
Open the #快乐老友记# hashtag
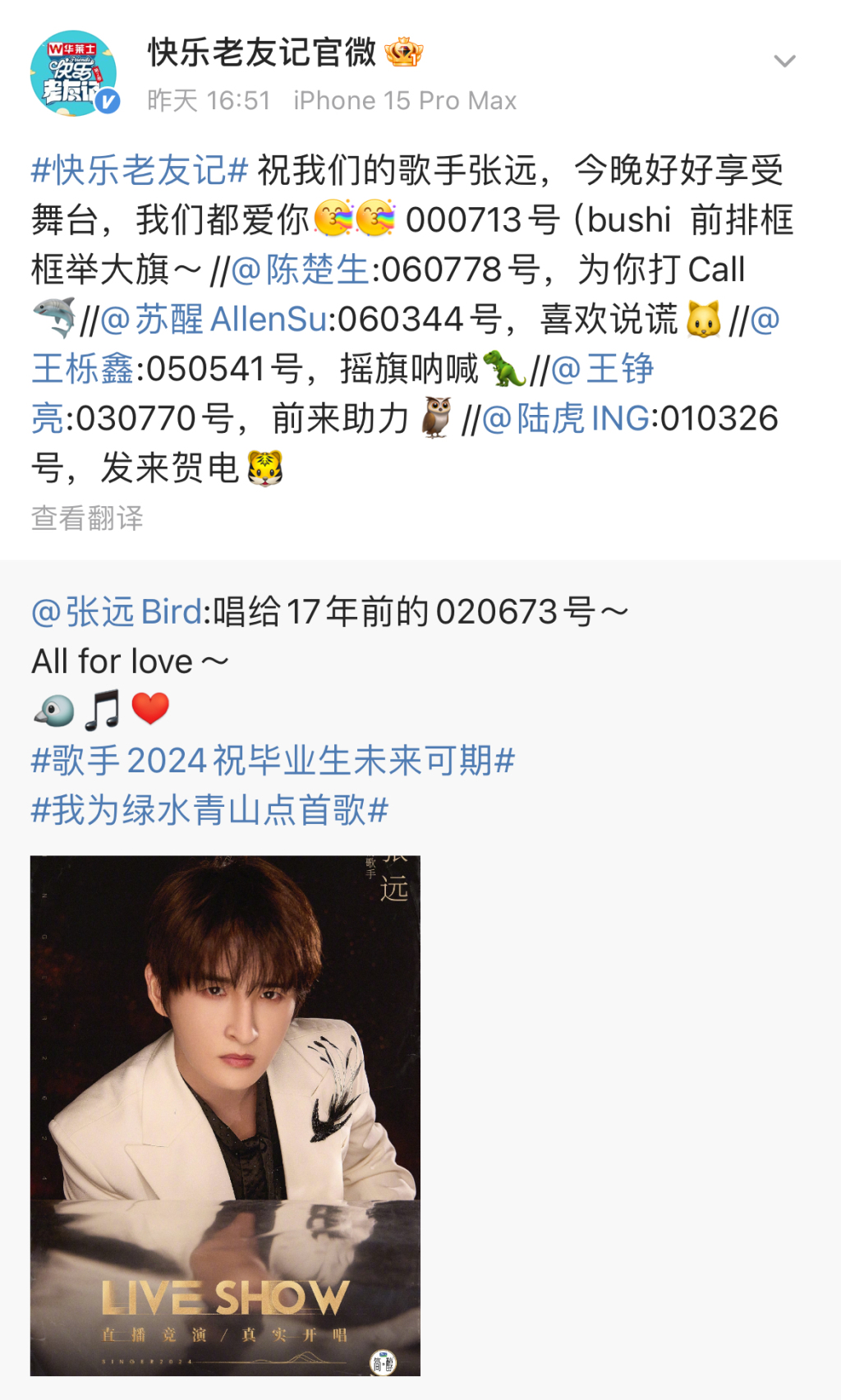click(x=140, y=171)
